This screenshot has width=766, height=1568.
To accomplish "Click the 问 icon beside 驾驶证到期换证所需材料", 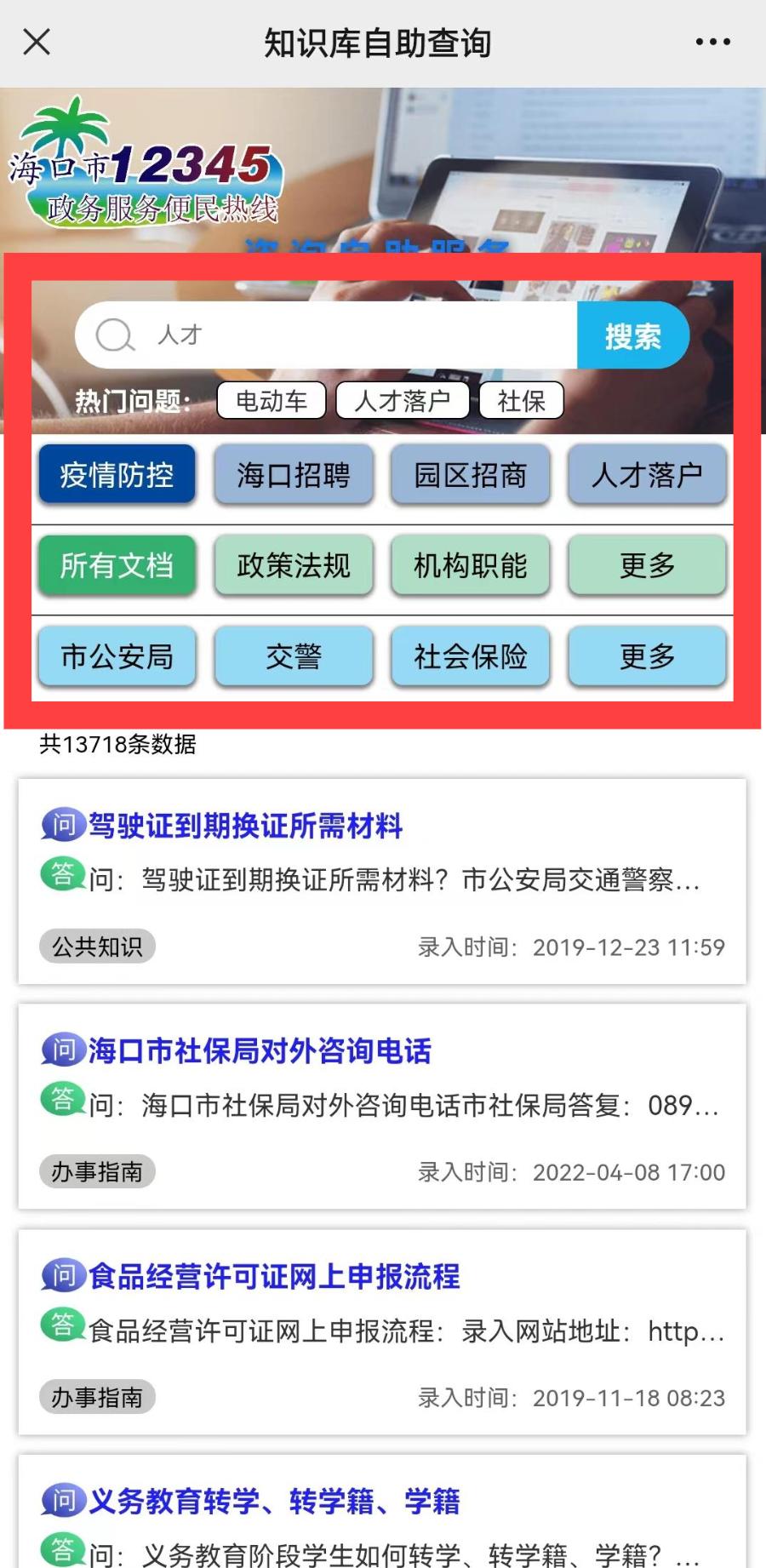I will pyautogui.click(x=64, y=825).
